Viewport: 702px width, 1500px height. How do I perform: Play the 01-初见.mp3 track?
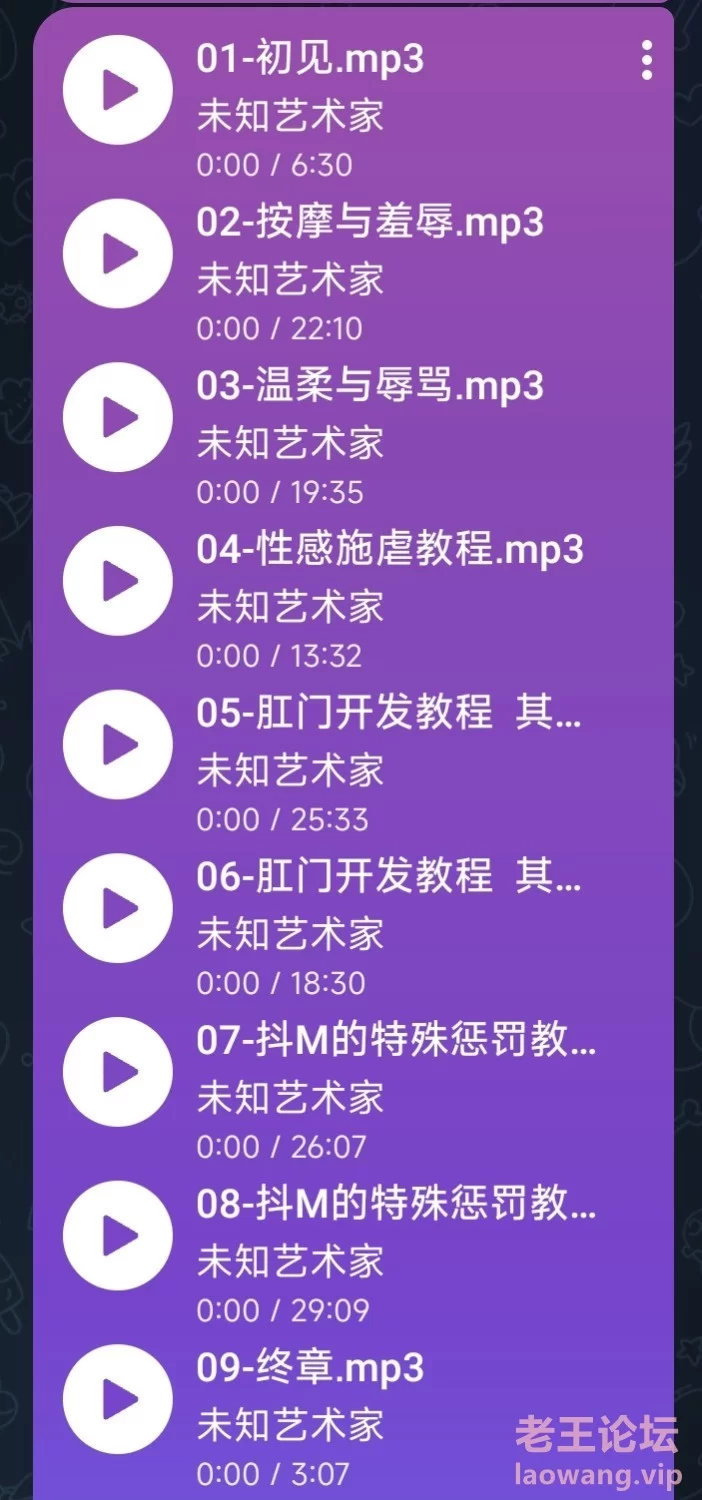(x=118, y=90)
